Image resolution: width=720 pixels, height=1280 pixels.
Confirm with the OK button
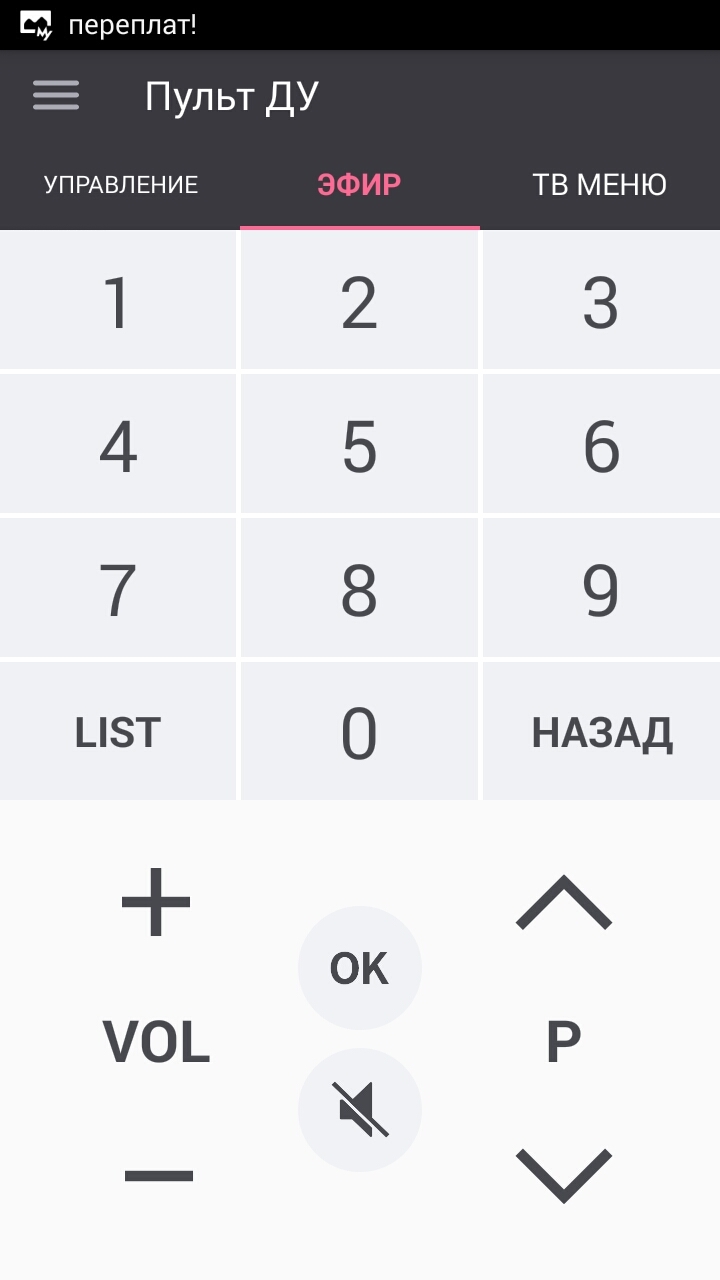point(360,967)
